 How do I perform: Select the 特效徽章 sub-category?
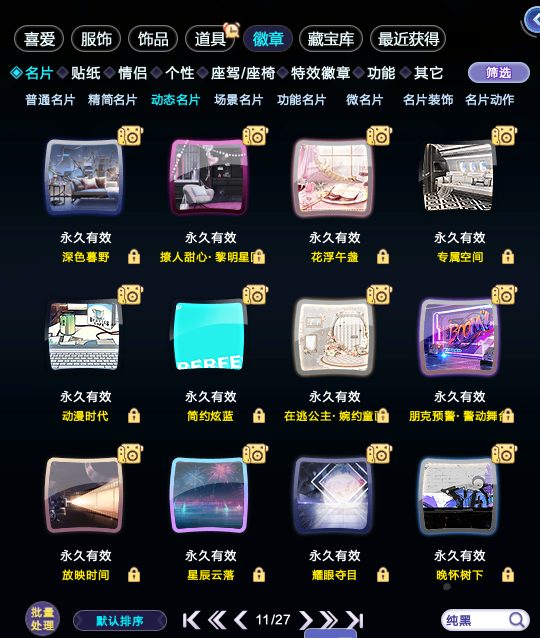pos(320,73)
